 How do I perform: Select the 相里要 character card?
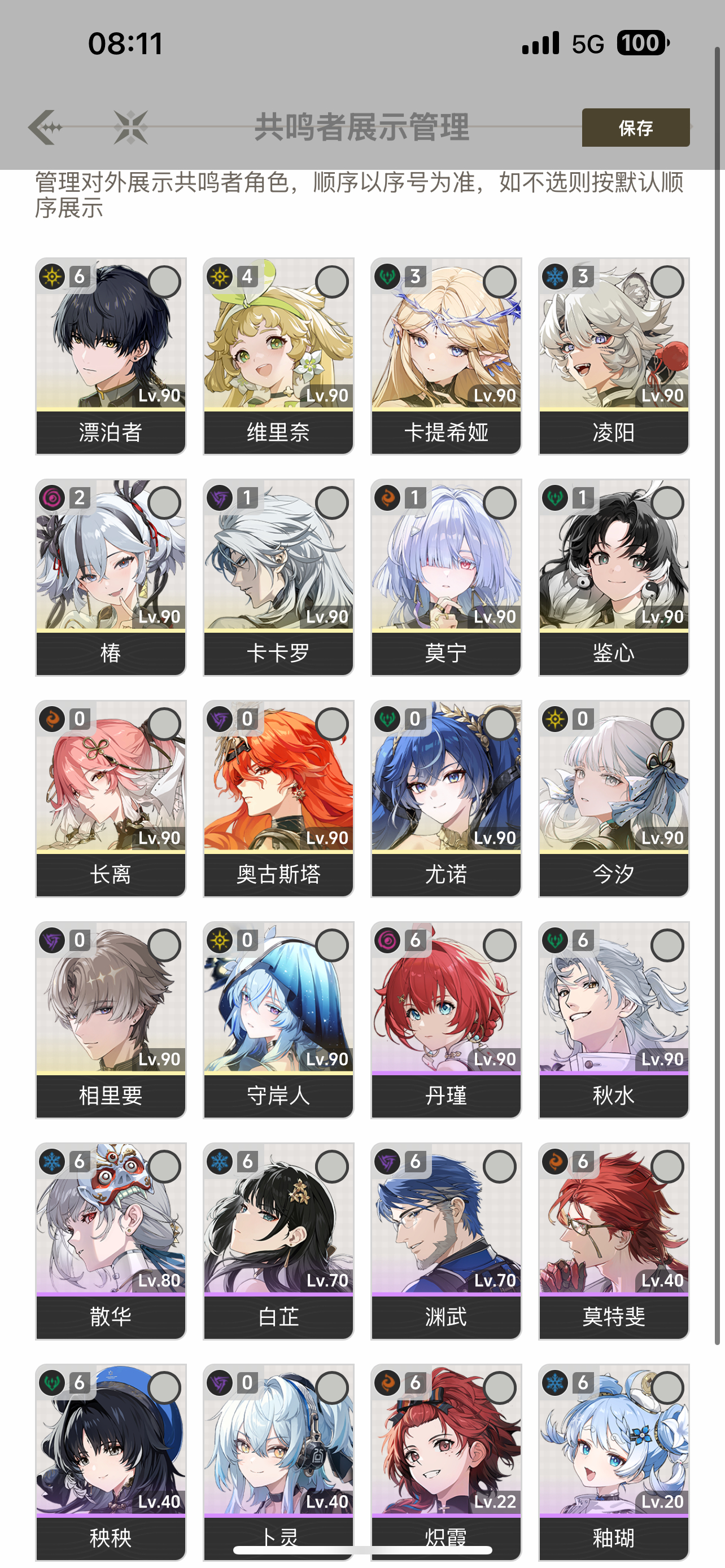(110, 1019)
